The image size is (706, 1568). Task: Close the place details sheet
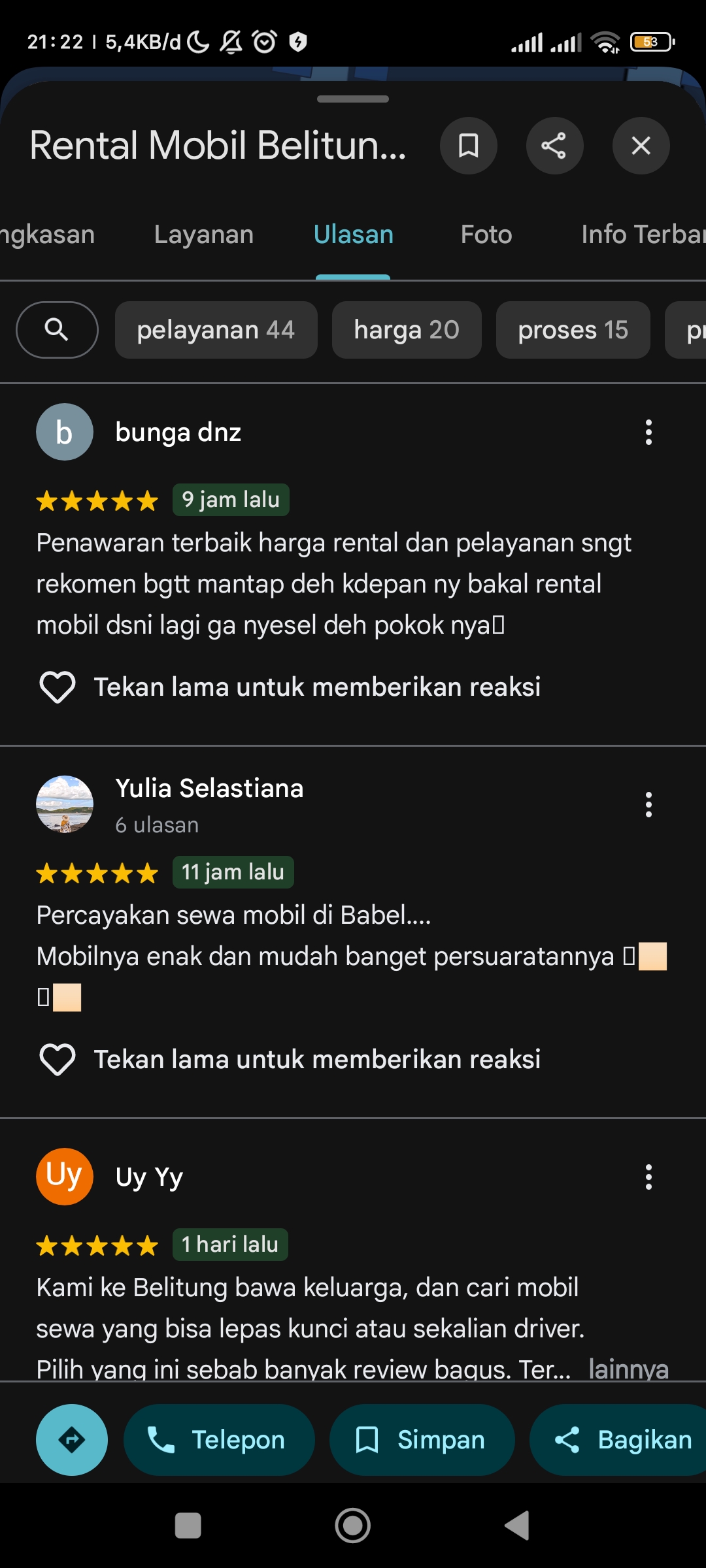641,146
